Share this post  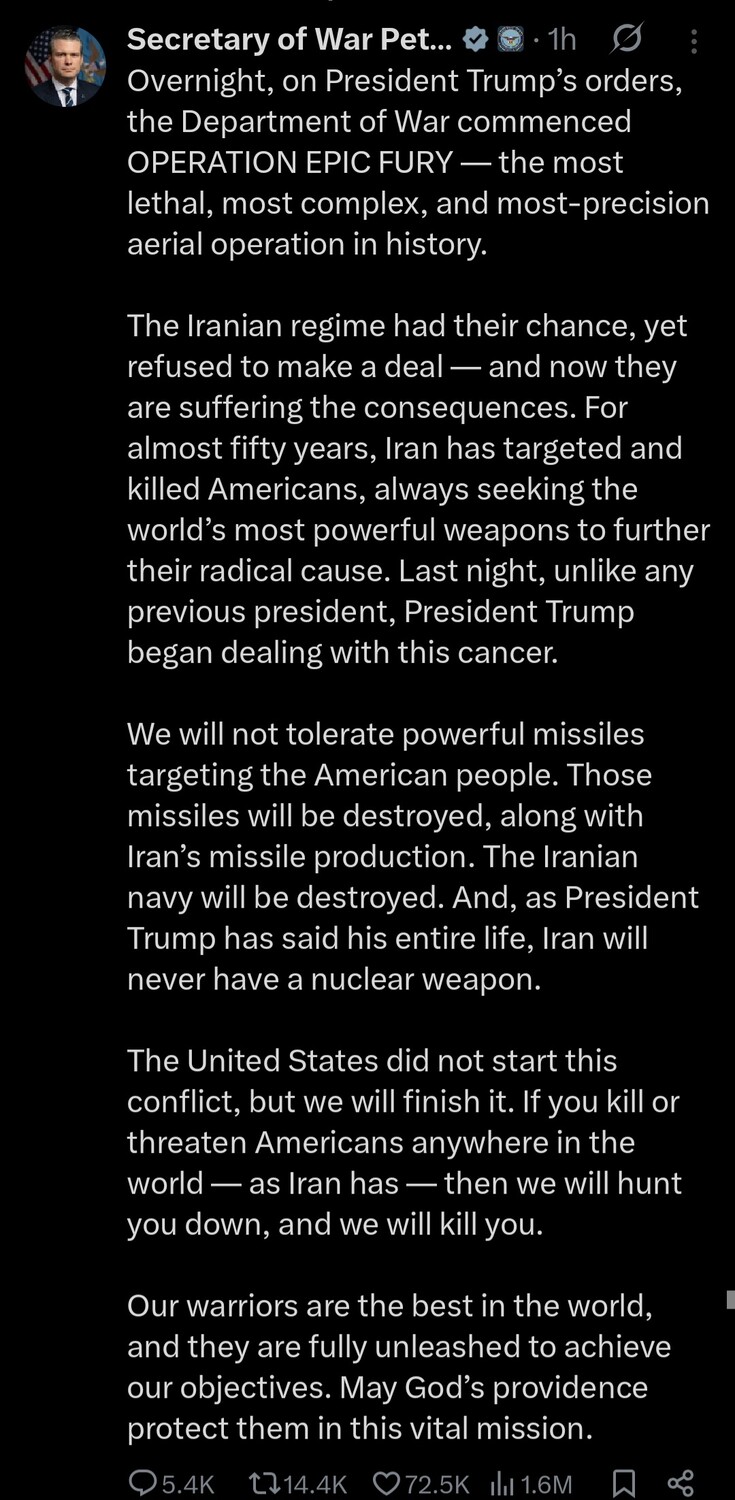tap(680, 1482)
